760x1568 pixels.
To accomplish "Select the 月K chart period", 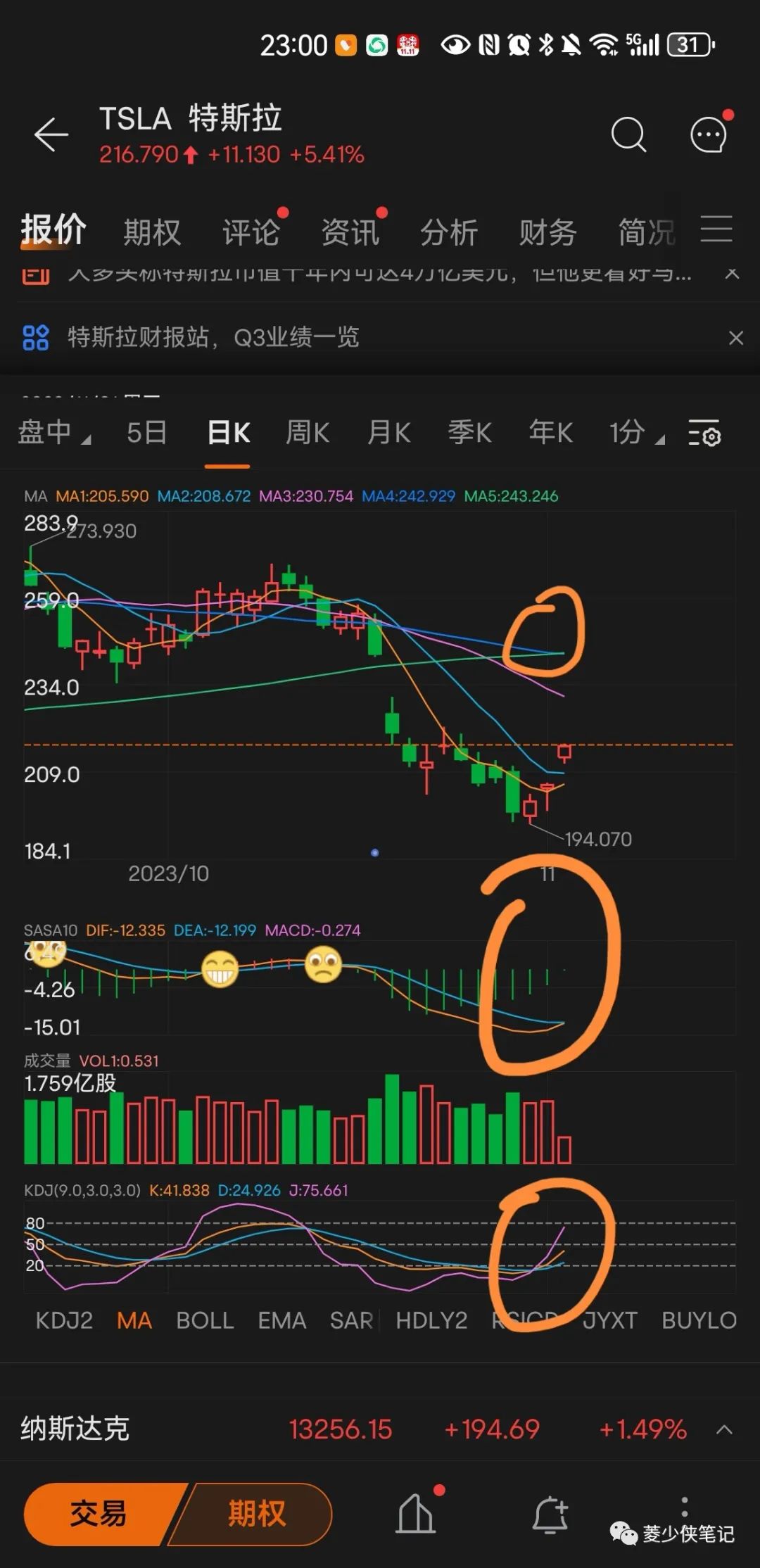I will [x=388, y=432].
